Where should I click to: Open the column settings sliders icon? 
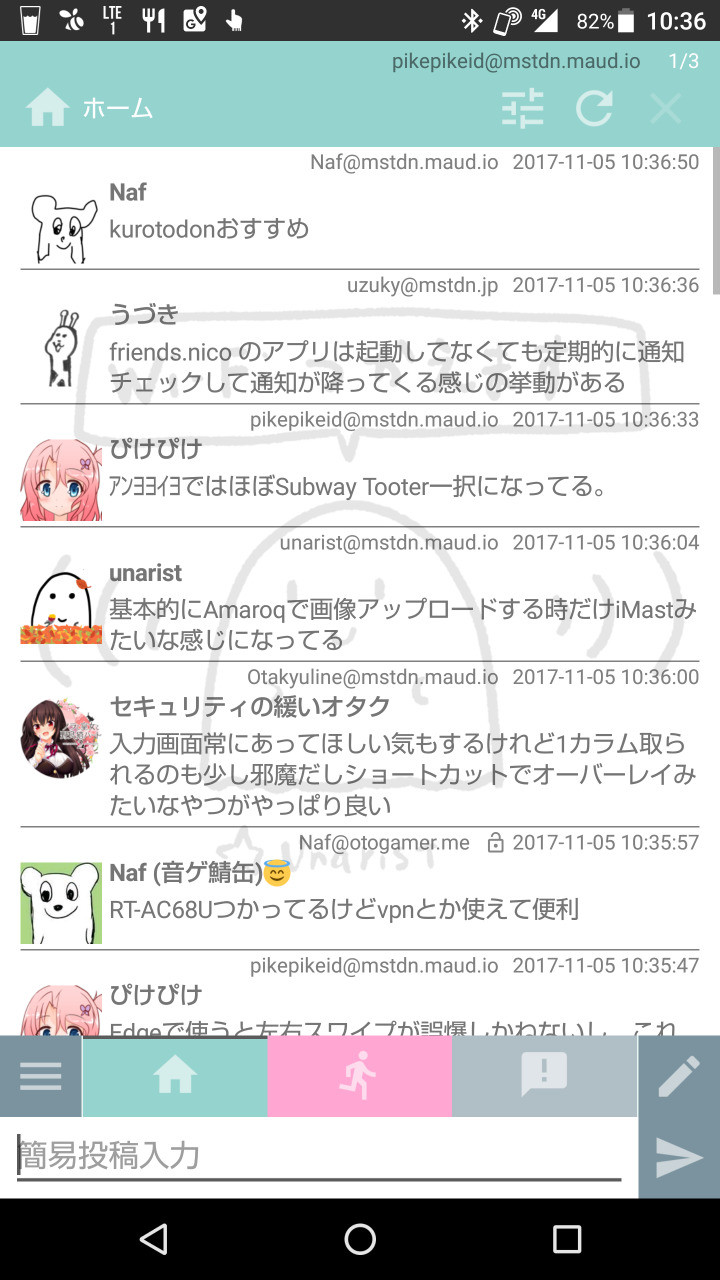523,108
